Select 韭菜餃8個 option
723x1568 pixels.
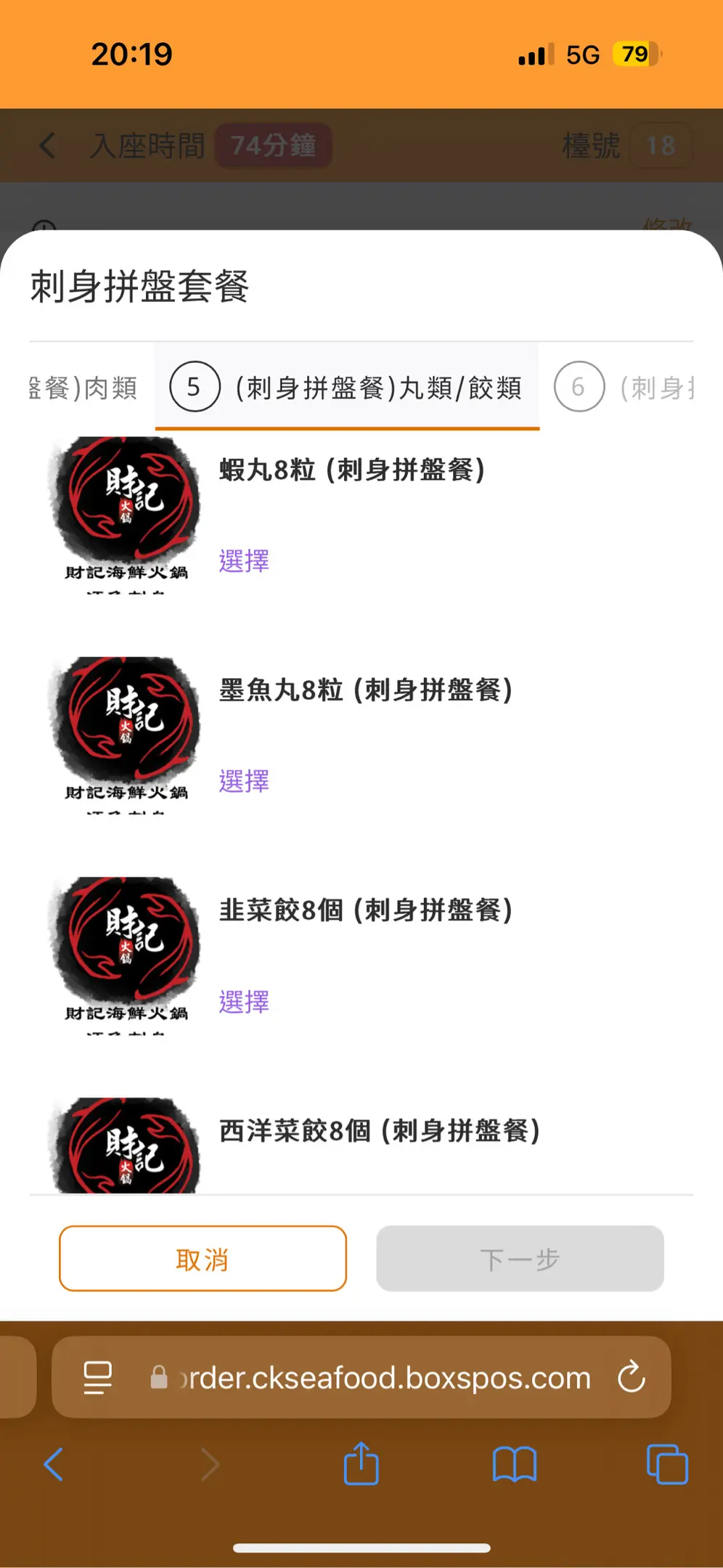pos(244,1002)
